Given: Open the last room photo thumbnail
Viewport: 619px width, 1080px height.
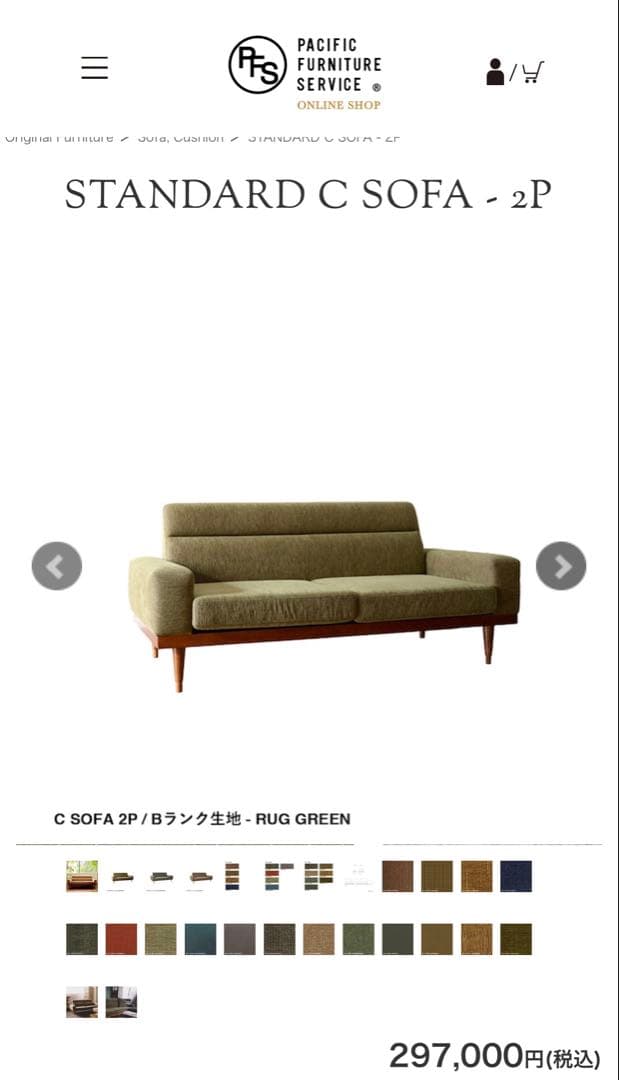Looking at the screenshot, I should point(121,1002).
